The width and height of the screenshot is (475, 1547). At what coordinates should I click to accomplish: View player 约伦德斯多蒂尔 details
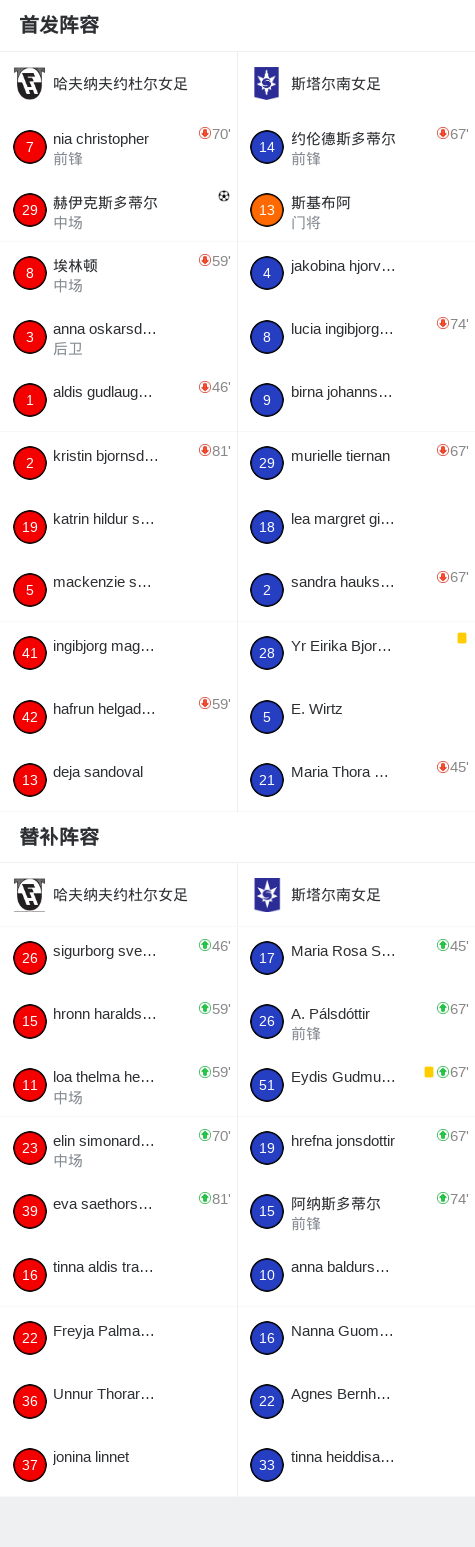click(356, 147)
